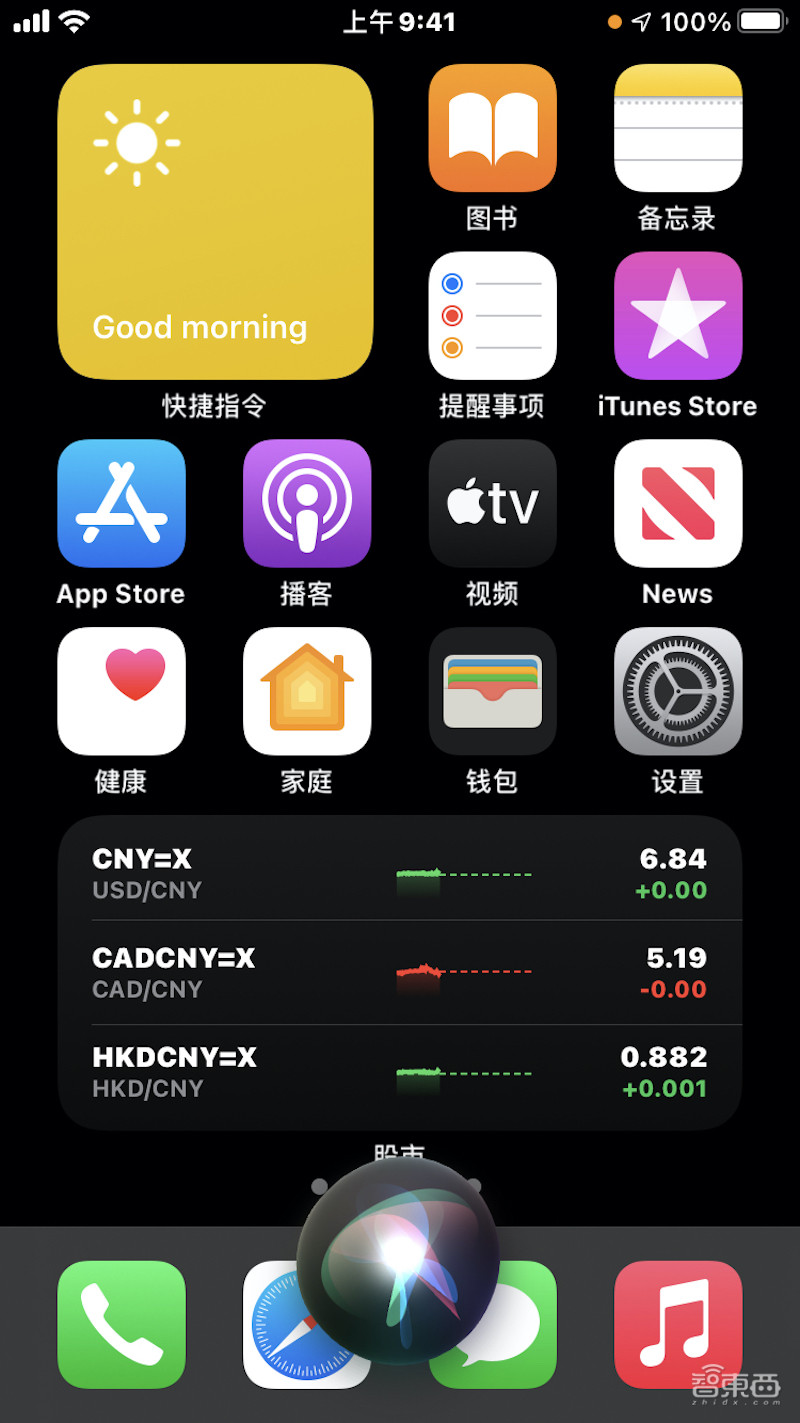Select the CNY=X USD/CNY stock row
The image size is (800, 1423).
pos(400,870)
